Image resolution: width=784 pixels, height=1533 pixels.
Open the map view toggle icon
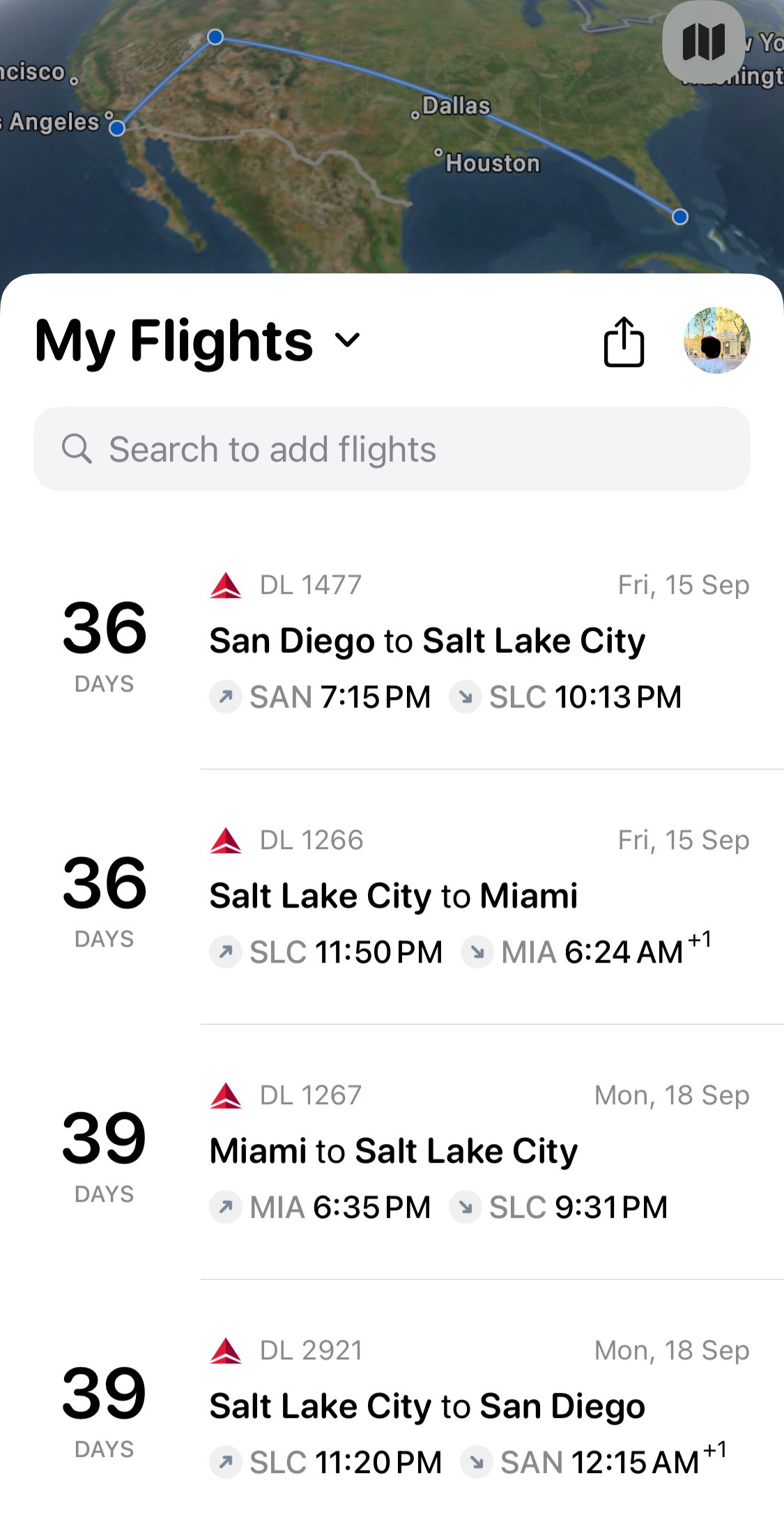[x=703, y=42]
